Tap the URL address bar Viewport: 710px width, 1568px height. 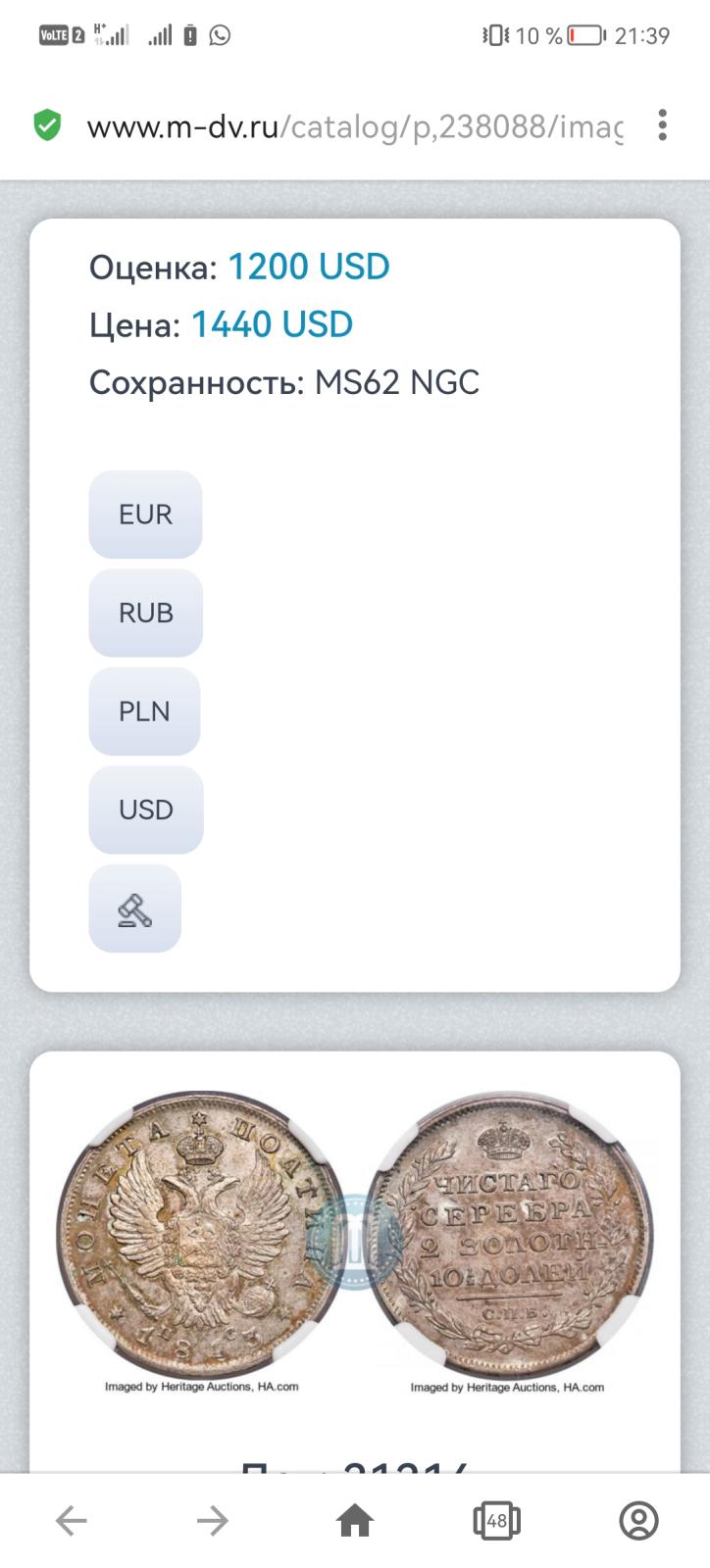pos(354,126)
